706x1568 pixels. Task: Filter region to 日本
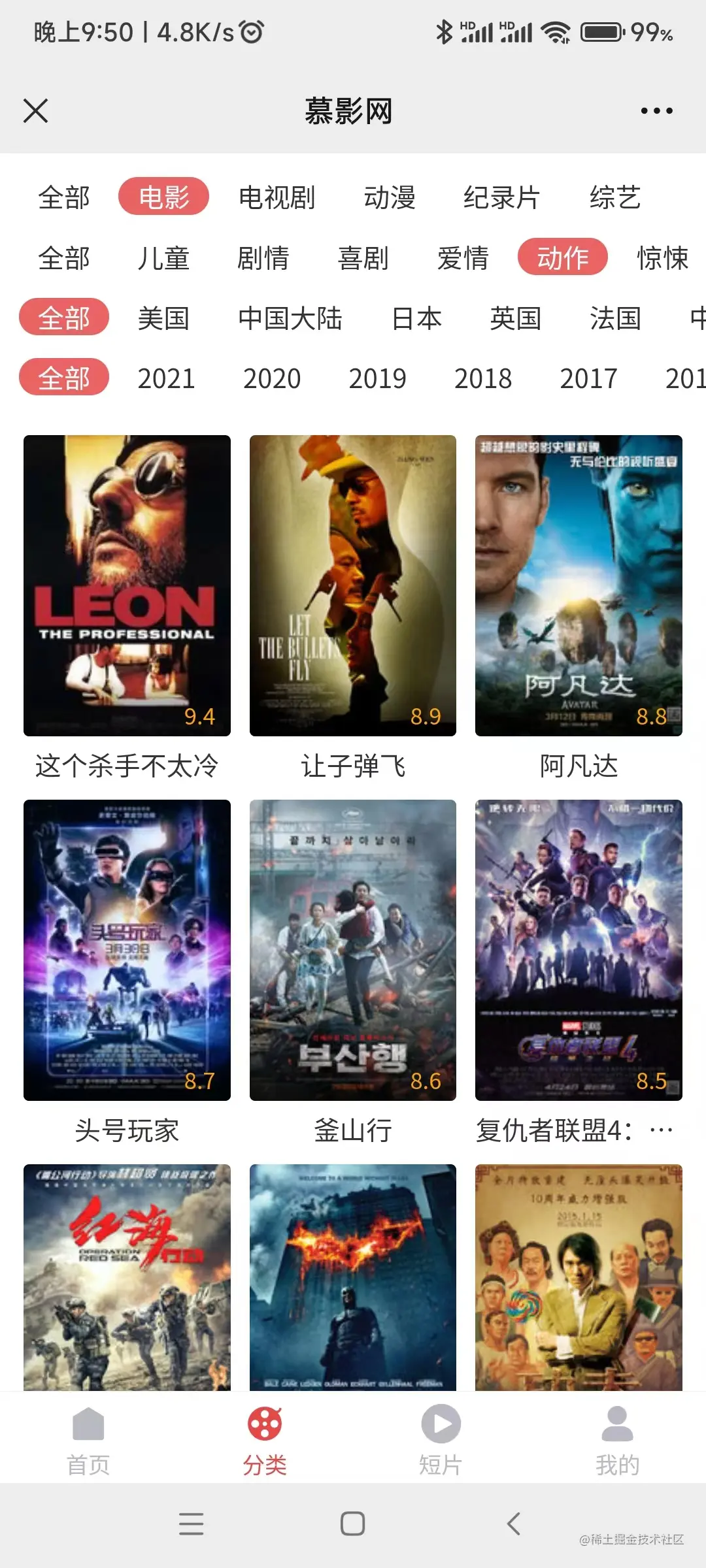416,318
